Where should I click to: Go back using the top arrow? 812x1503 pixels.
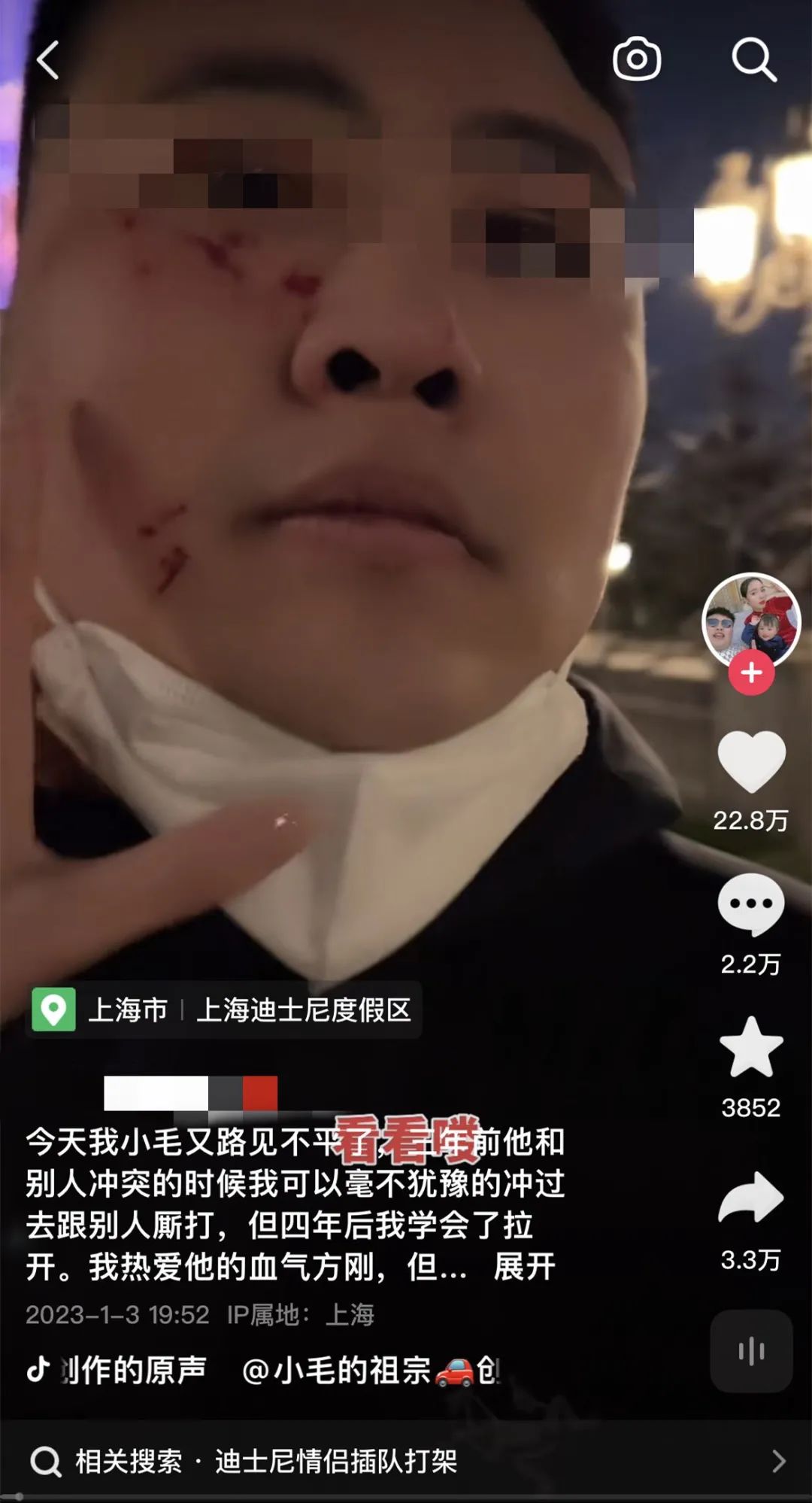click(x=48, y=60)
